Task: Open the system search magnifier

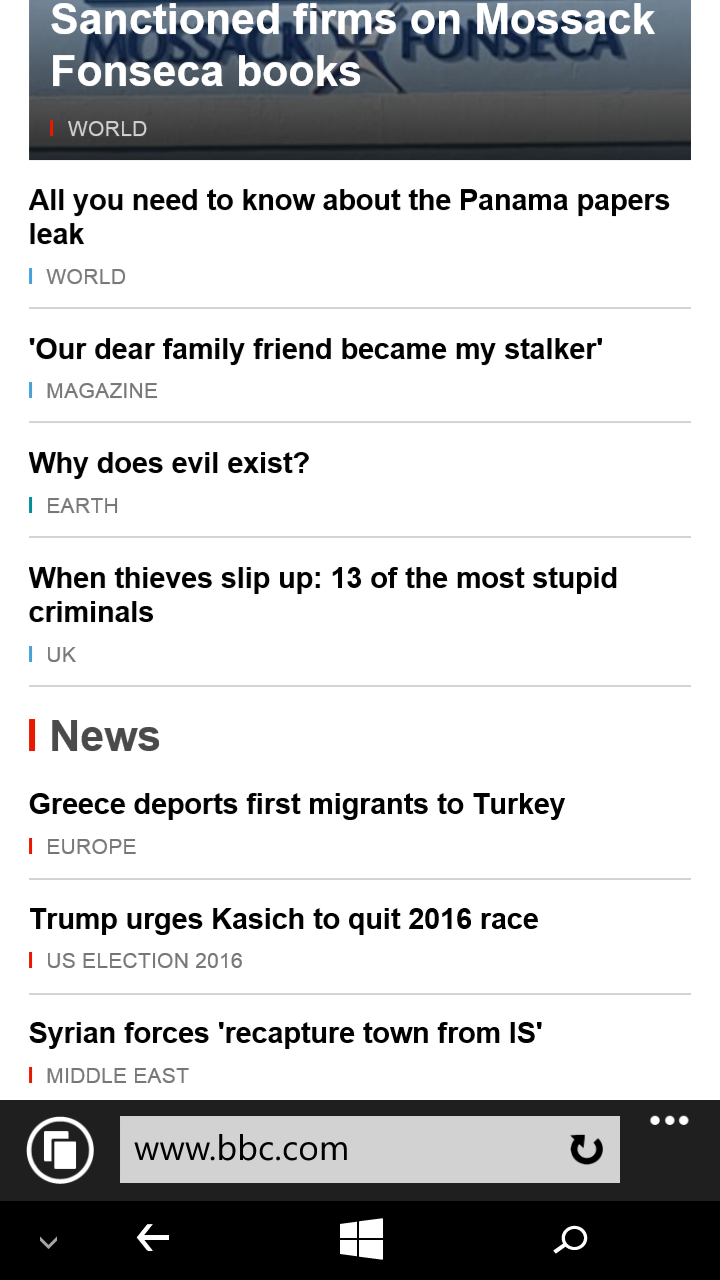Action: 570,1240
